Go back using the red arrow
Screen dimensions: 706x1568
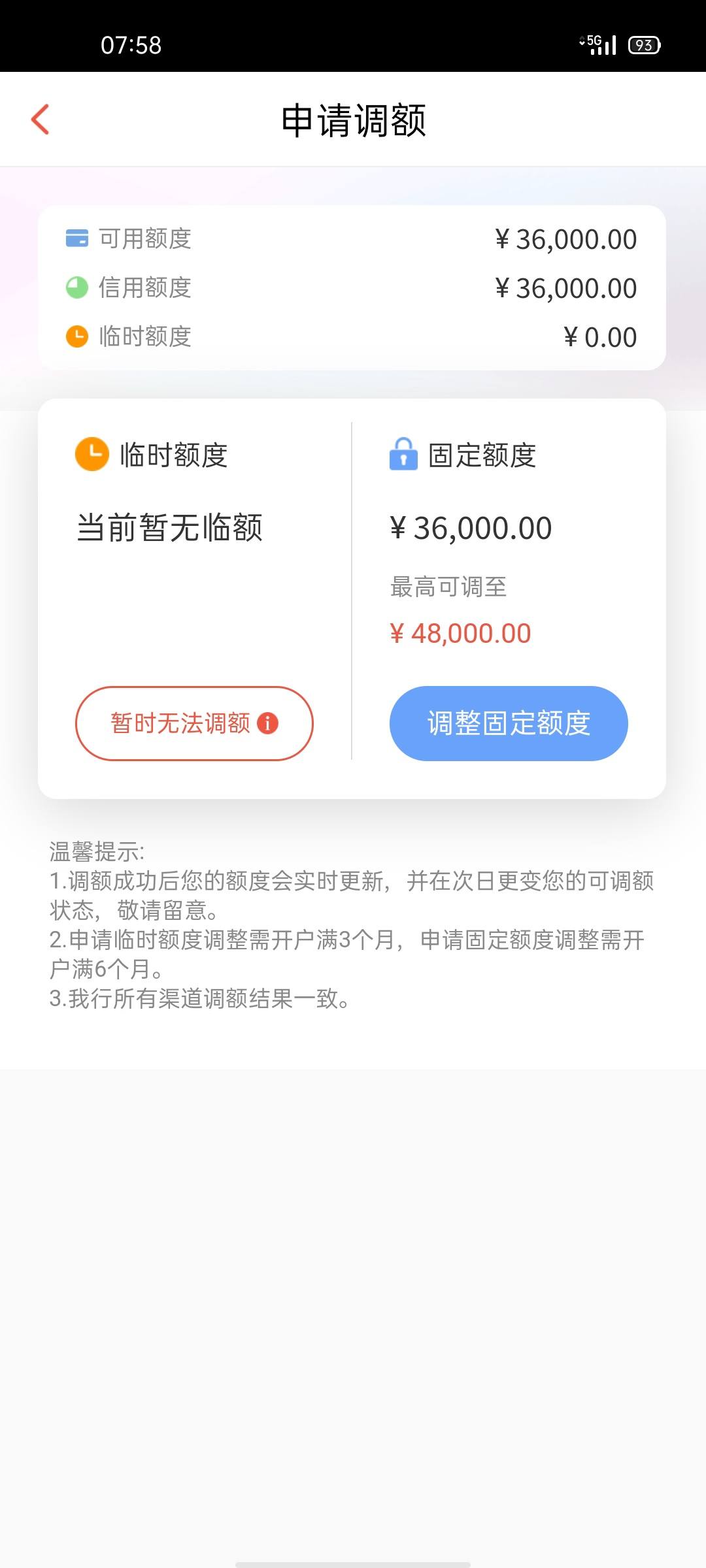pos(41,120)
